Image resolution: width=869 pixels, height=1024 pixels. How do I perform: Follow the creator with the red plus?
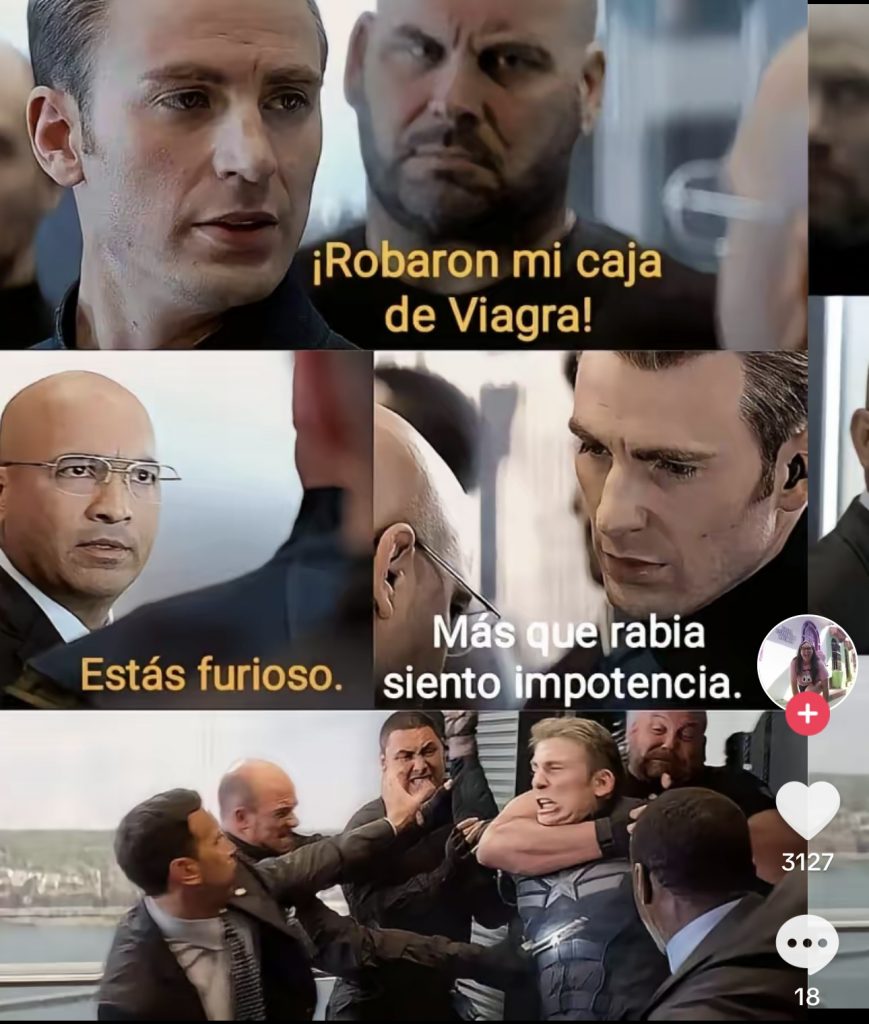(807, 715)
